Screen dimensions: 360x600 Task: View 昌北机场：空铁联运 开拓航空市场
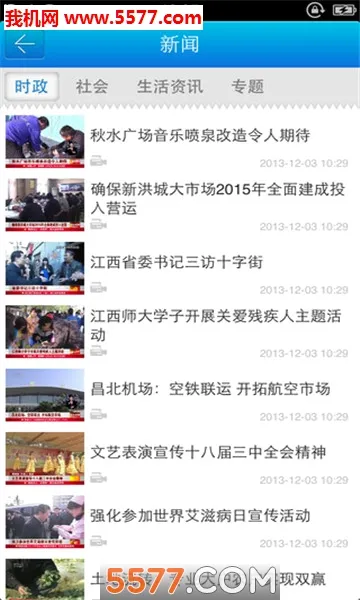180,395
